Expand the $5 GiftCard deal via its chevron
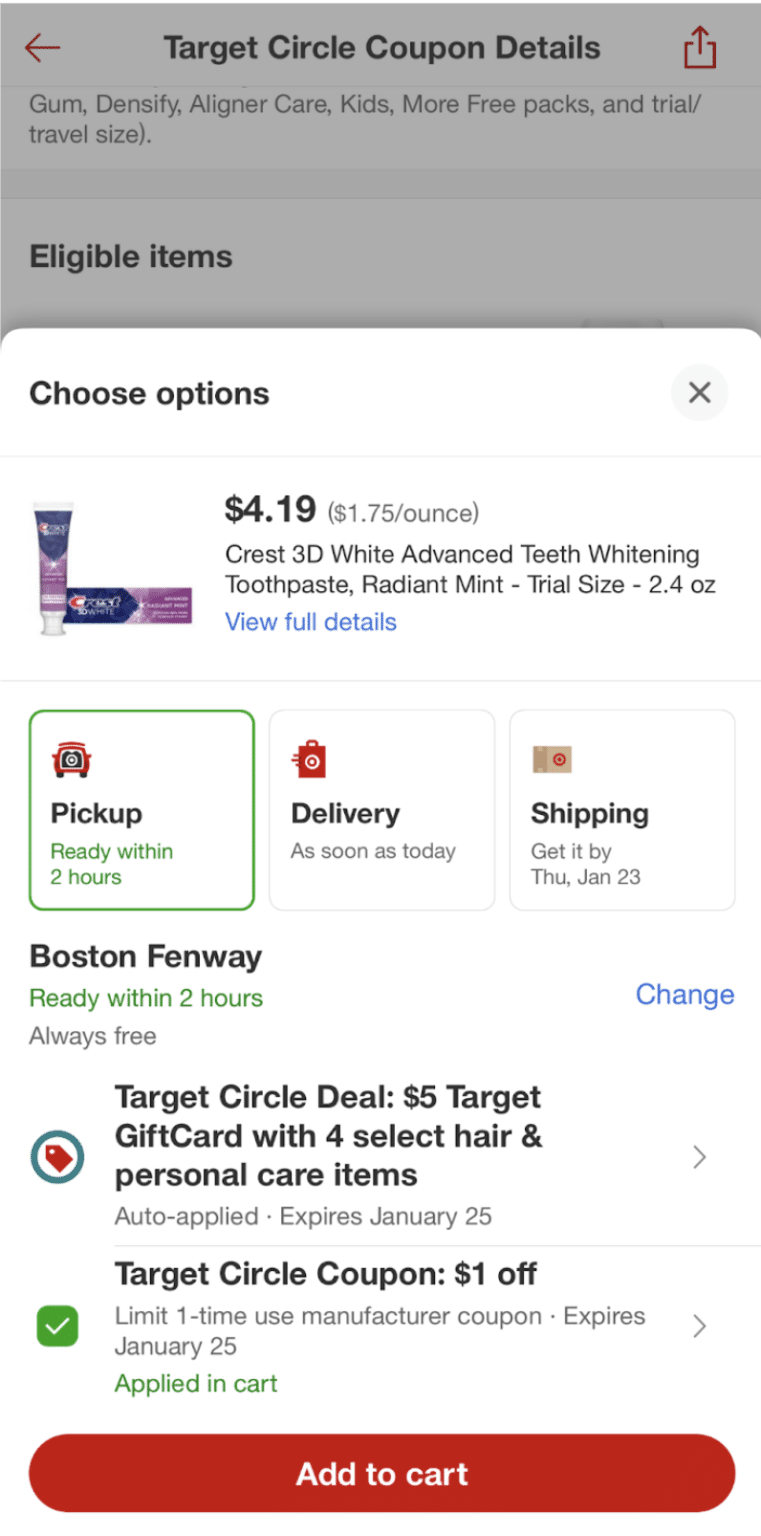The image size is (761, 1536). tap(699, 1156)
